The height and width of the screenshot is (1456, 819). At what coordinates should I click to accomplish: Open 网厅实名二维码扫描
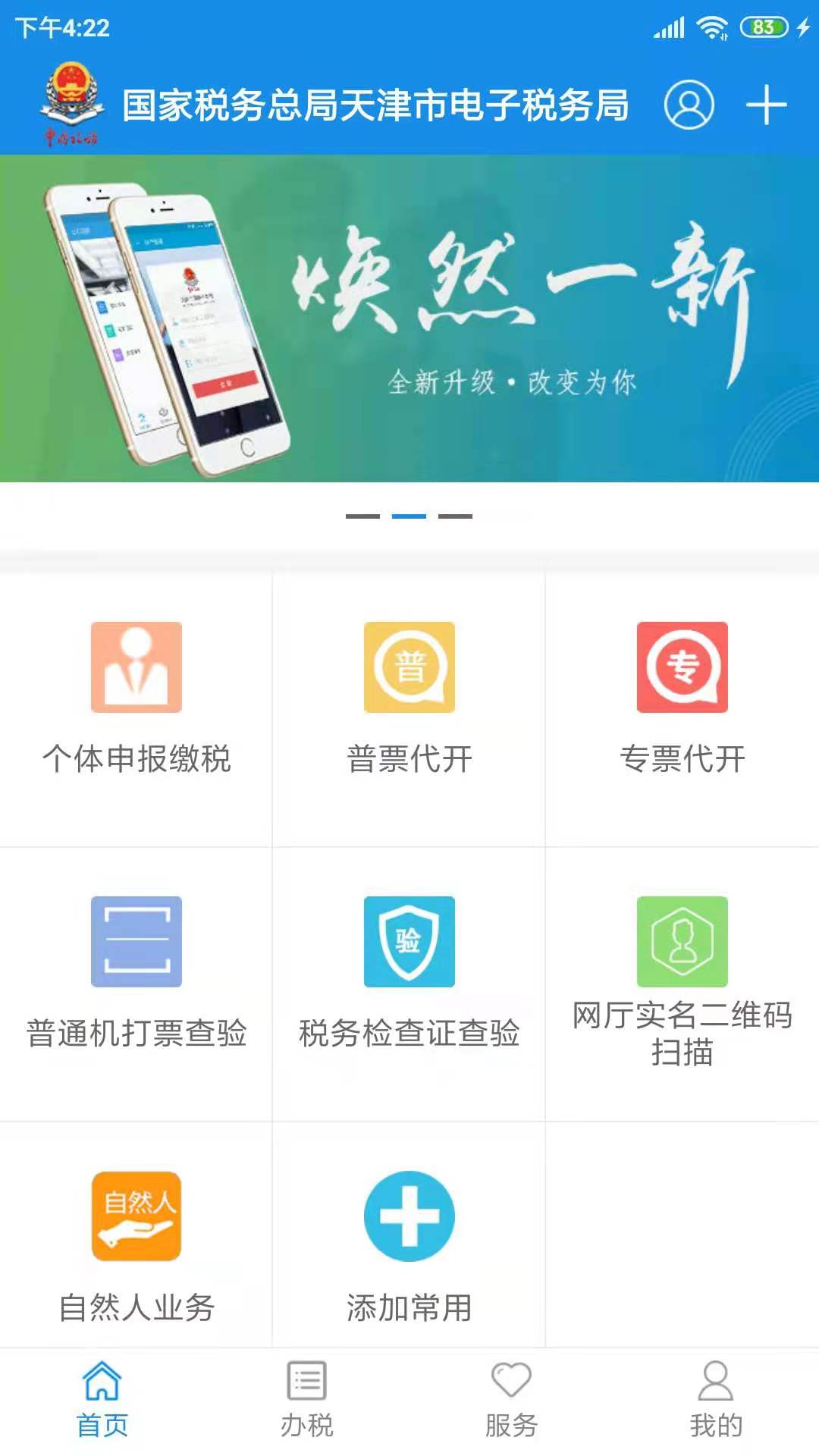pyautogui.click(x=682, y=978)
